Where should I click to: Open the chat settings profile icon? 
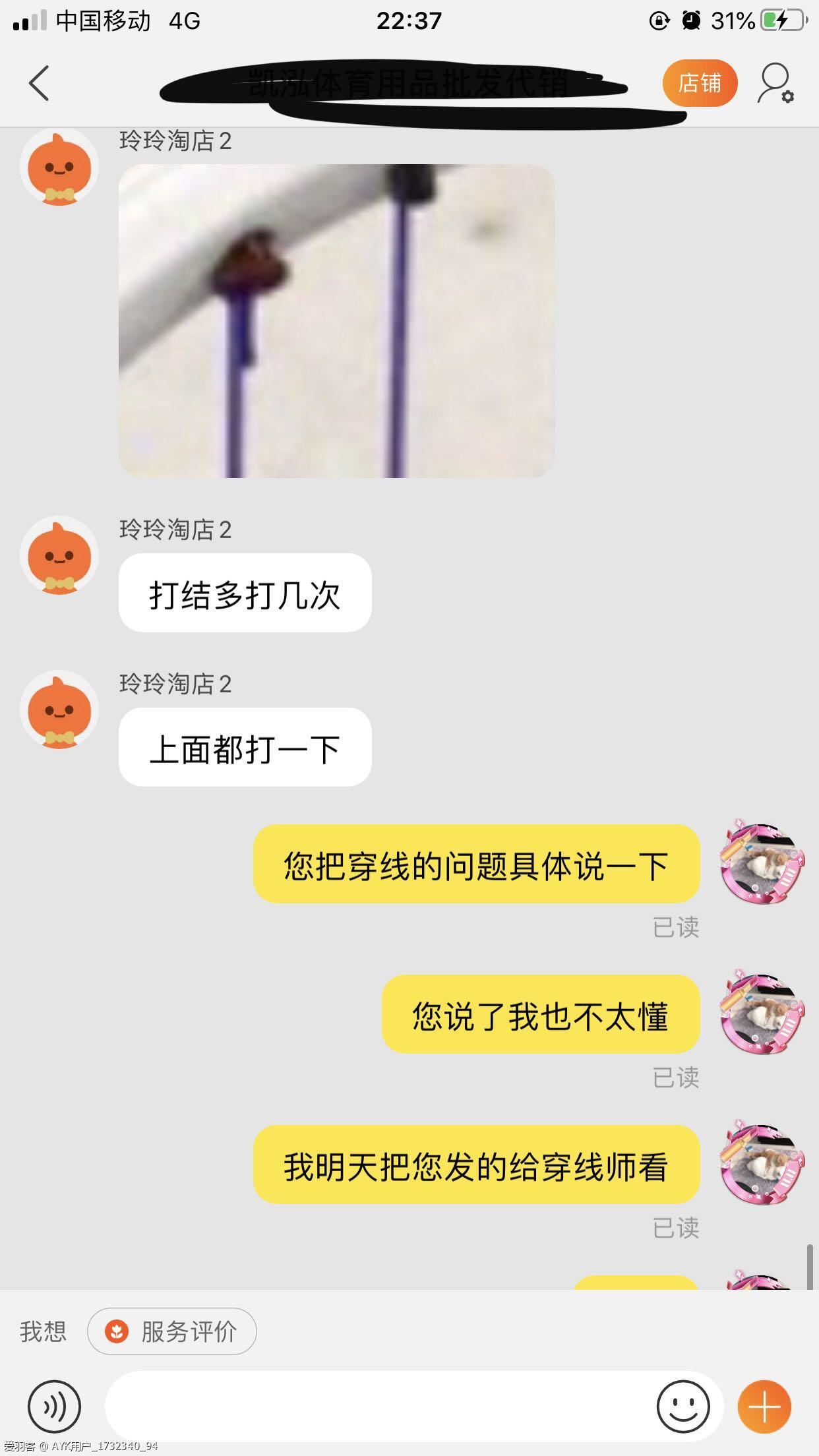click(775, 83)
